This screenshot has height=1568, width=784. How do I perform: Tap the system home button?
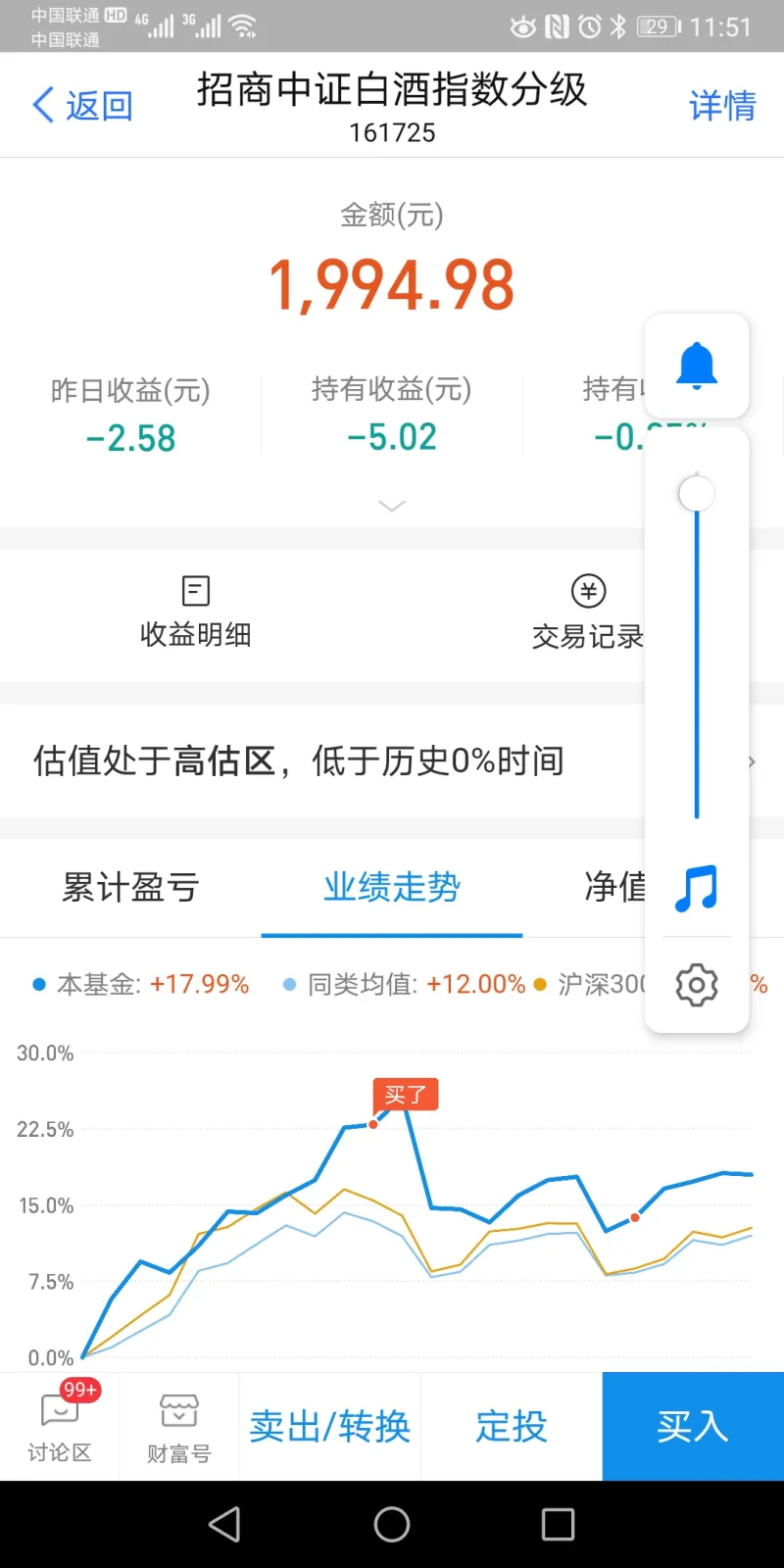pyautogui.click(x=392, y=1524)
